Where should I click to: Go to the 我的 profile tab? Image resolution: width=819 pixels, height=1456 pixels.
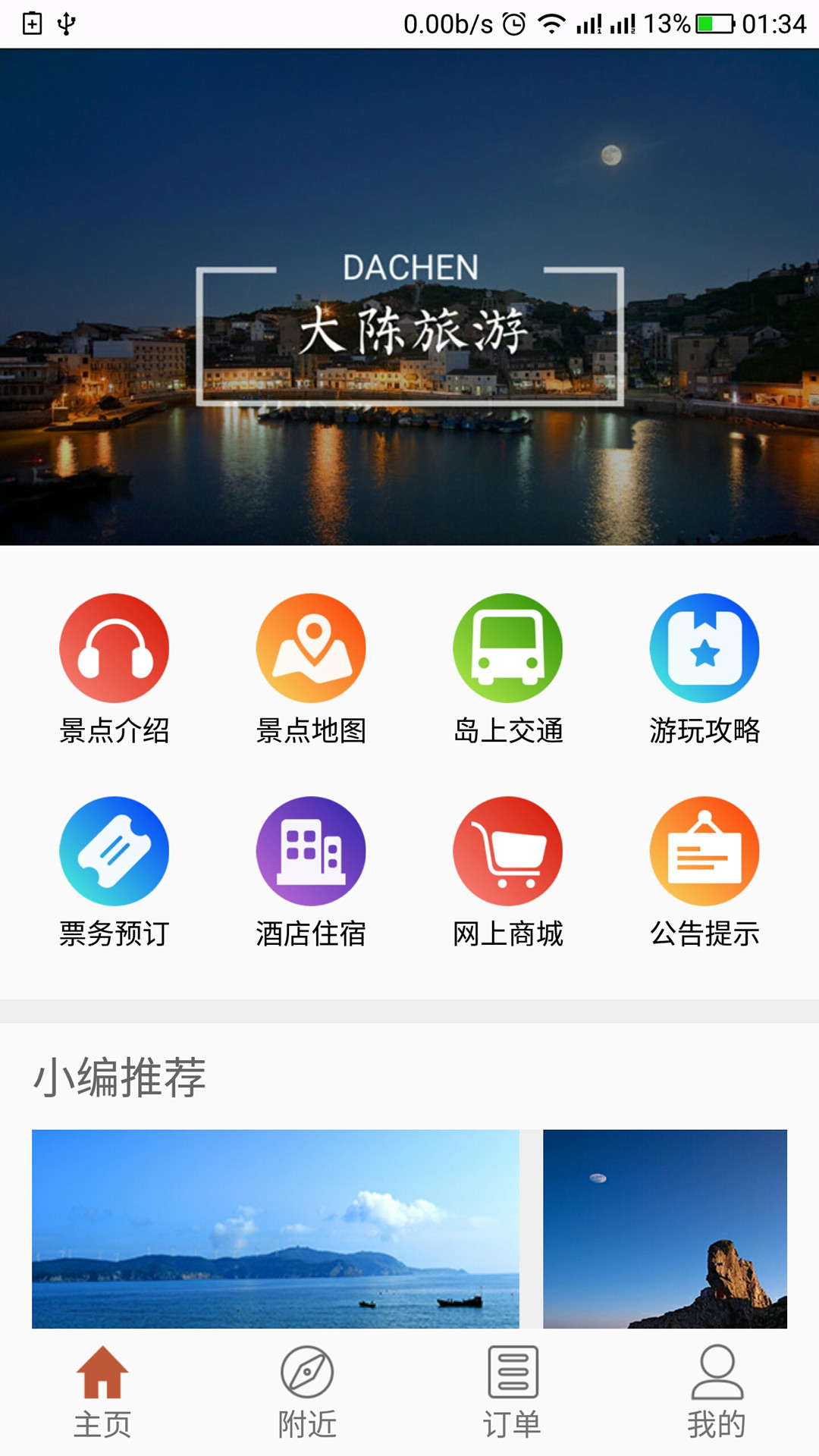pos(717,1392)
